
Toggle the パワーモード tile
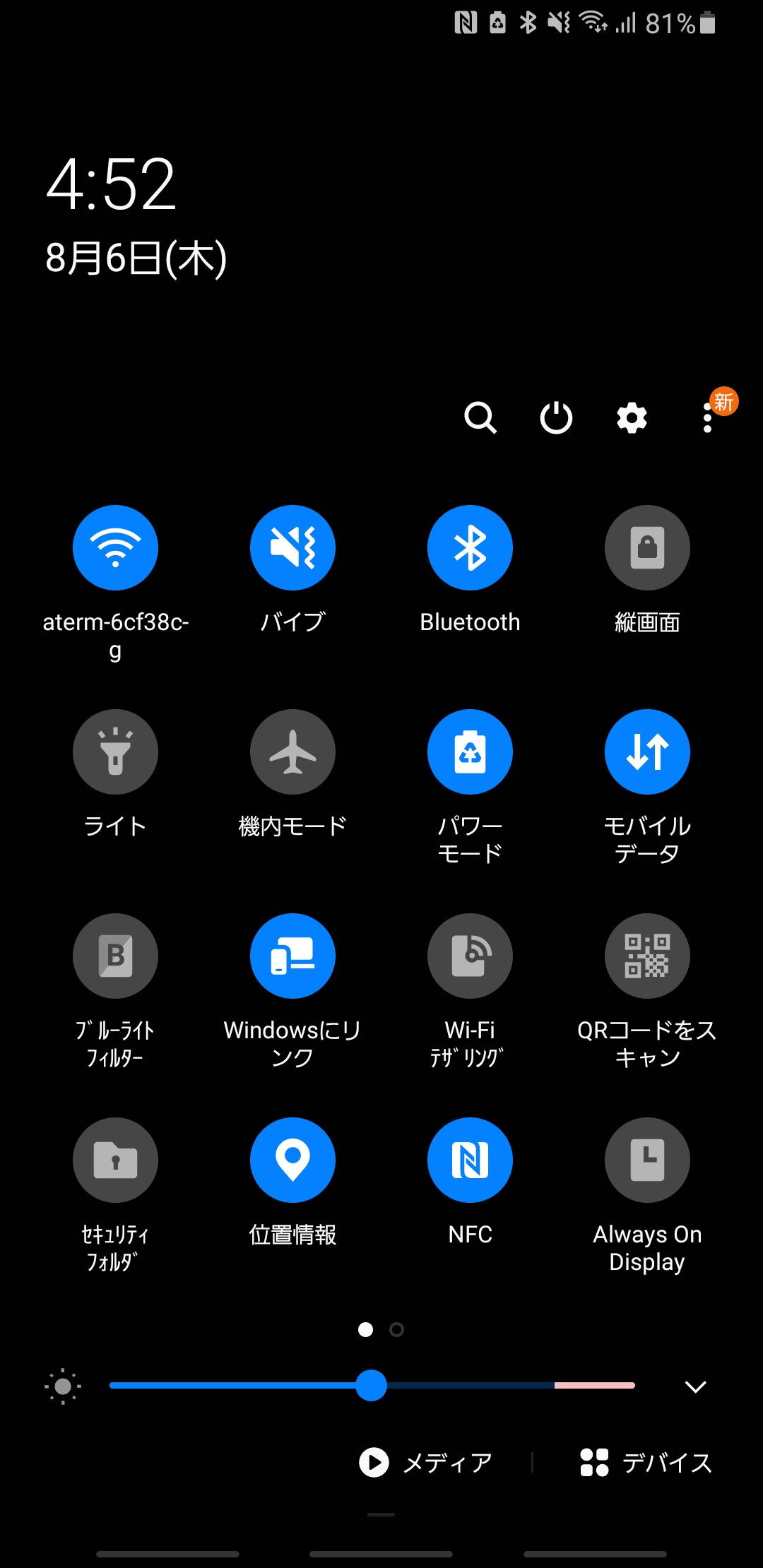coord(470,752)
